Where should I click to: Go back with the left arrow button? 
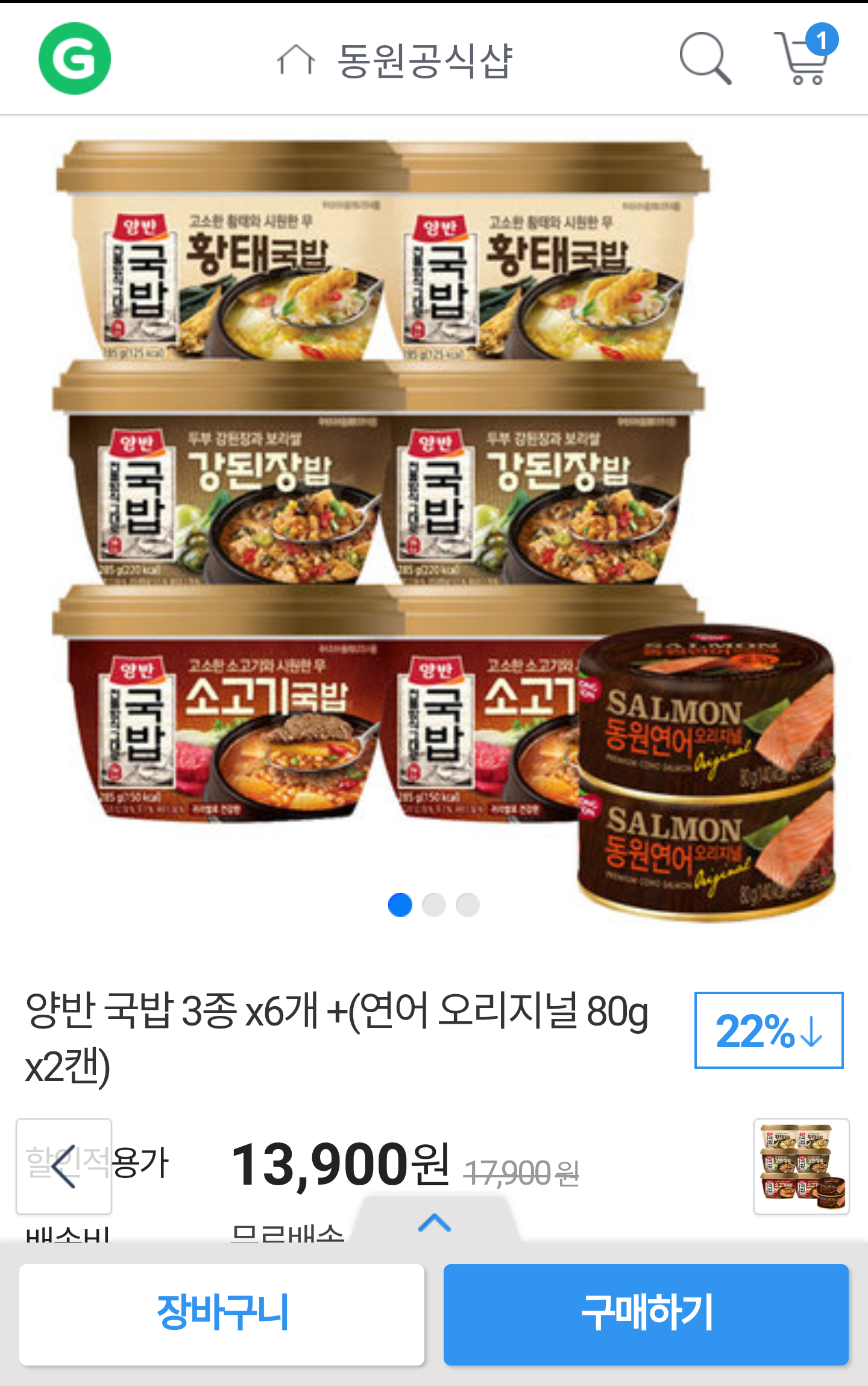64,1166
